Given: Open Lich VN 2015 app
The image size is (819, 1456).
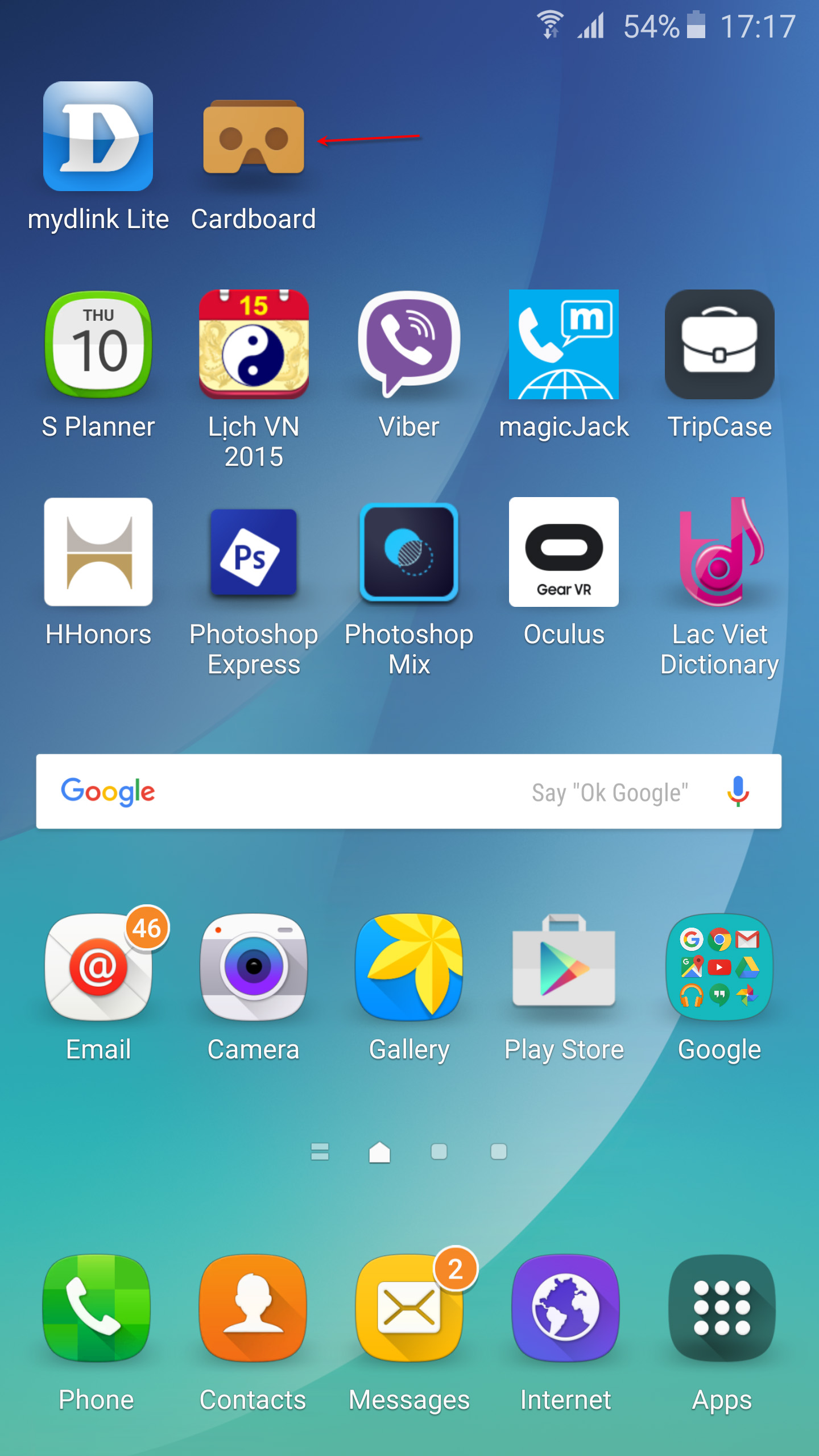Looking at the screenshot, I should click(254, 345).
